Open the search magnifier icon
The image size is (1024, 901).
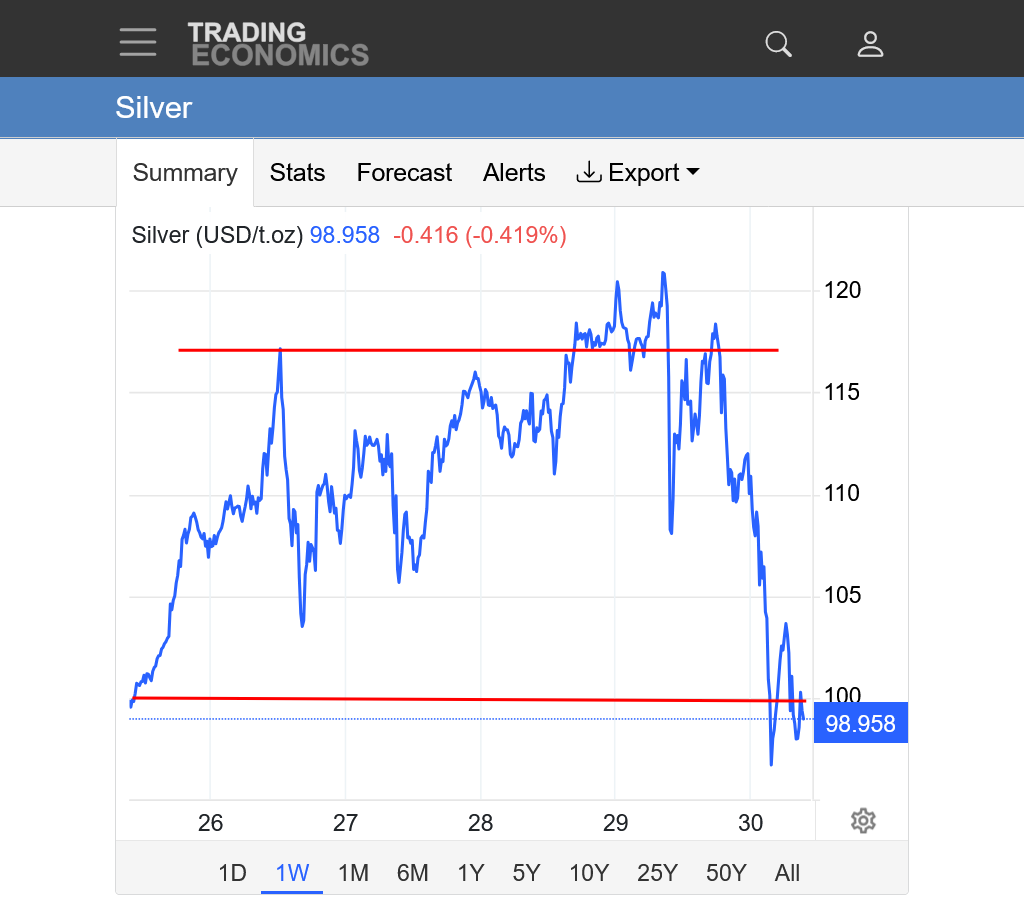click(778, 43)
